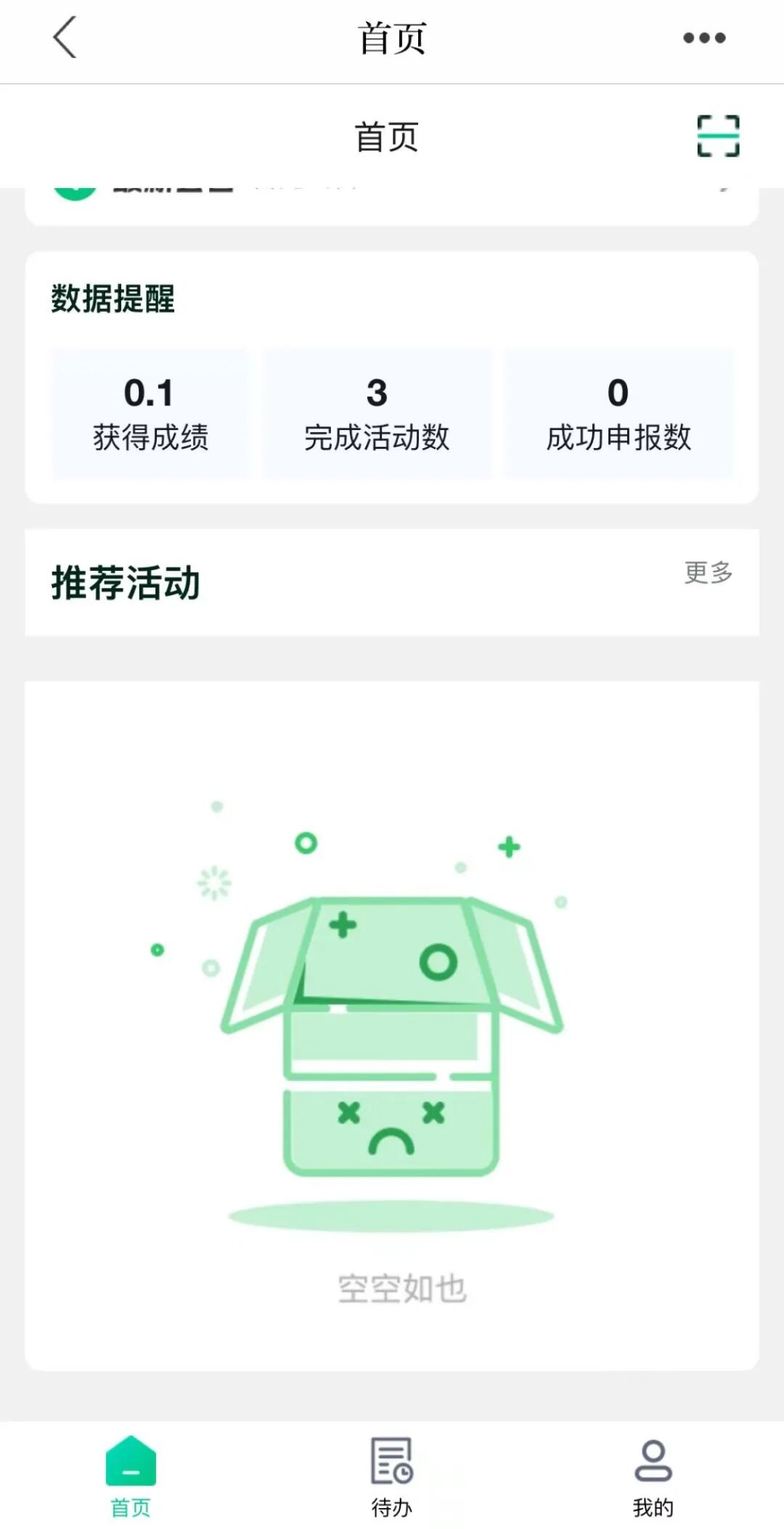The width and height of the screenshot is (784, 1529).
Task: Open the 完成活动数 stat card
Action: click(377, 413)
